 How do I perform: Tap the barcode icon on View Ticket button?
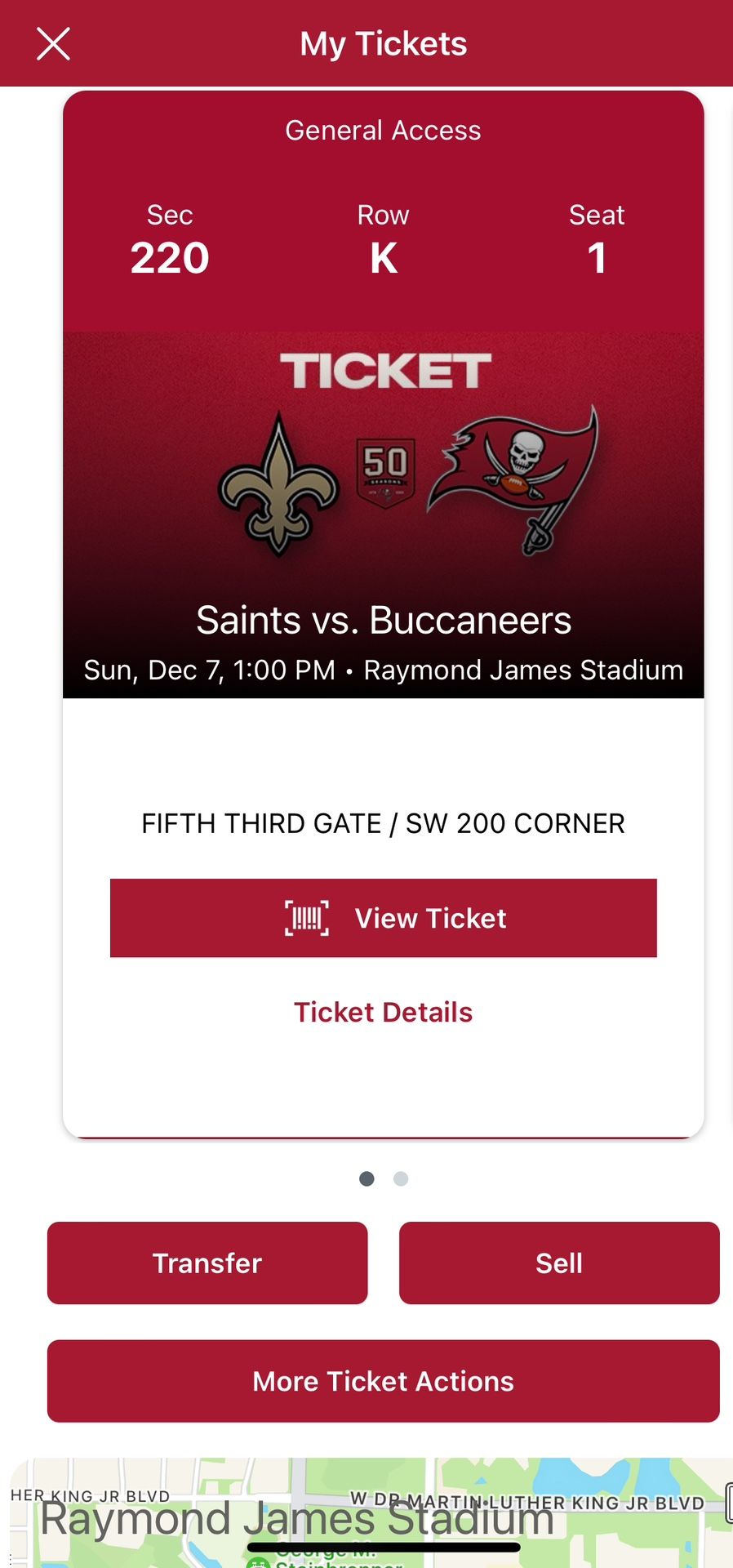(308, 917)
